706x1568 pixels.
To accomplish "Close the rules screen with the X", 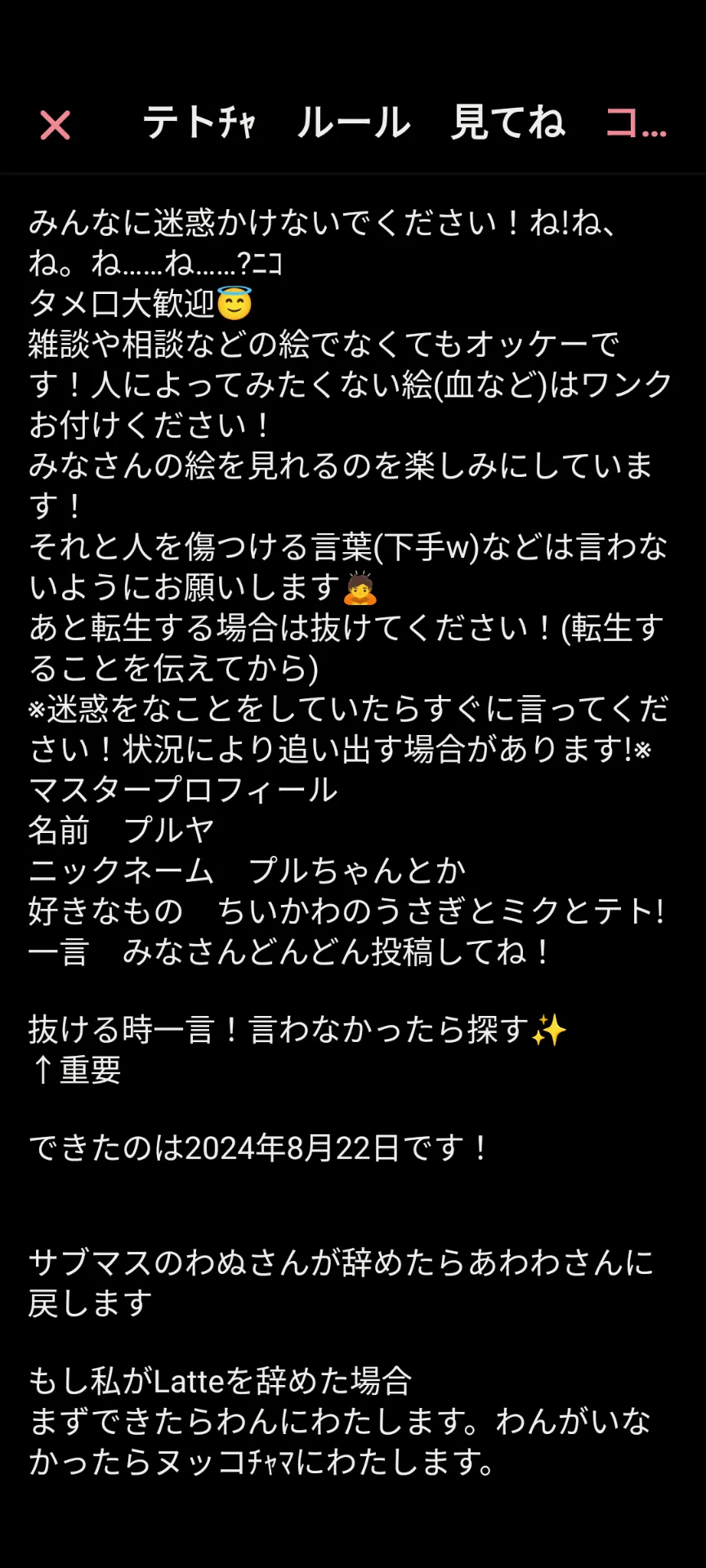I will pos(56,125).
